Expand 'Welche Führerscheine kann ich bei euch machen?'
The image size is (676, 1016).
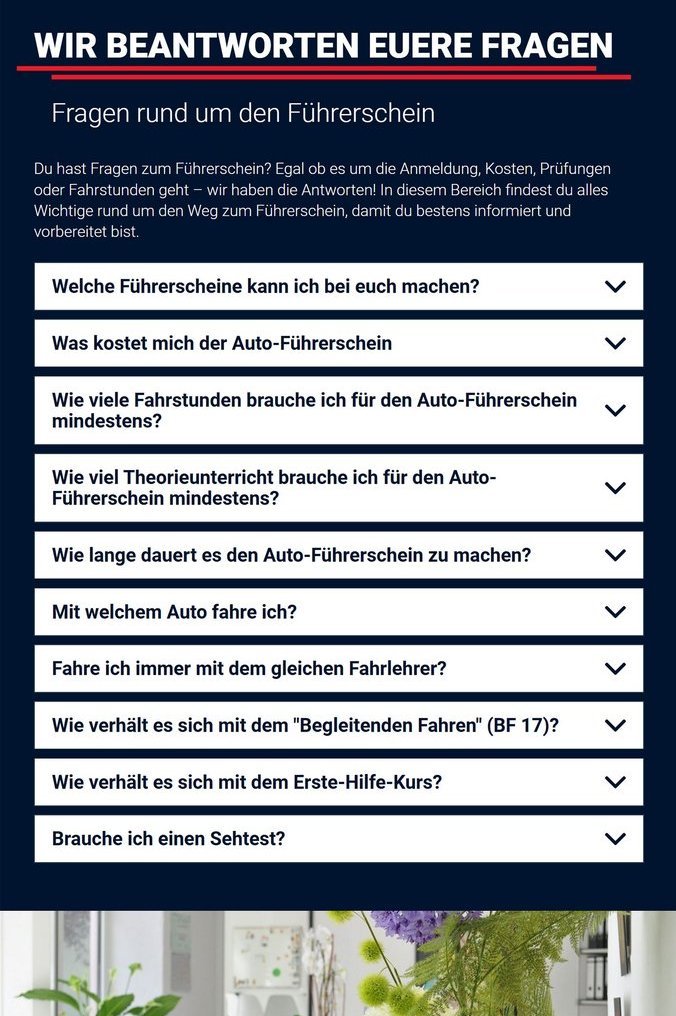[x=338, y=286]
